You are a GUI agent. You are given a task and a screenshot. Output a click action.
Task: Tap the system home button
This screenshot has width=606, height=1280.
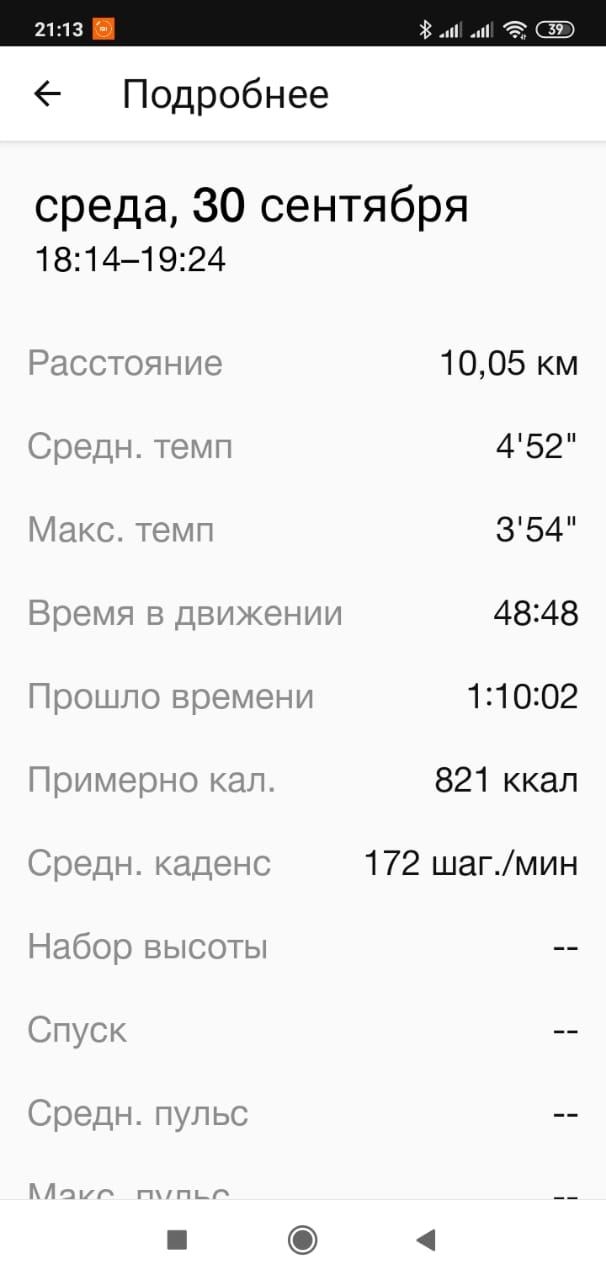[302, 1240]
